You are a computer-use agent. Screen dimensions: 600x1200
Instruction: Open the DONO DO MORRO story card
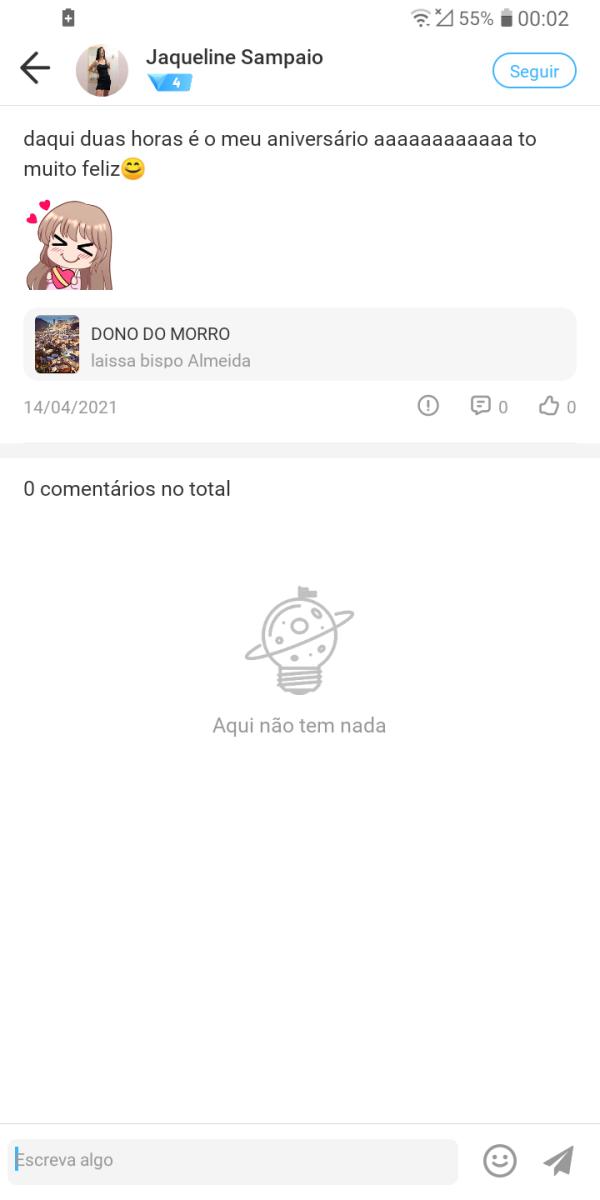(300, 345)
